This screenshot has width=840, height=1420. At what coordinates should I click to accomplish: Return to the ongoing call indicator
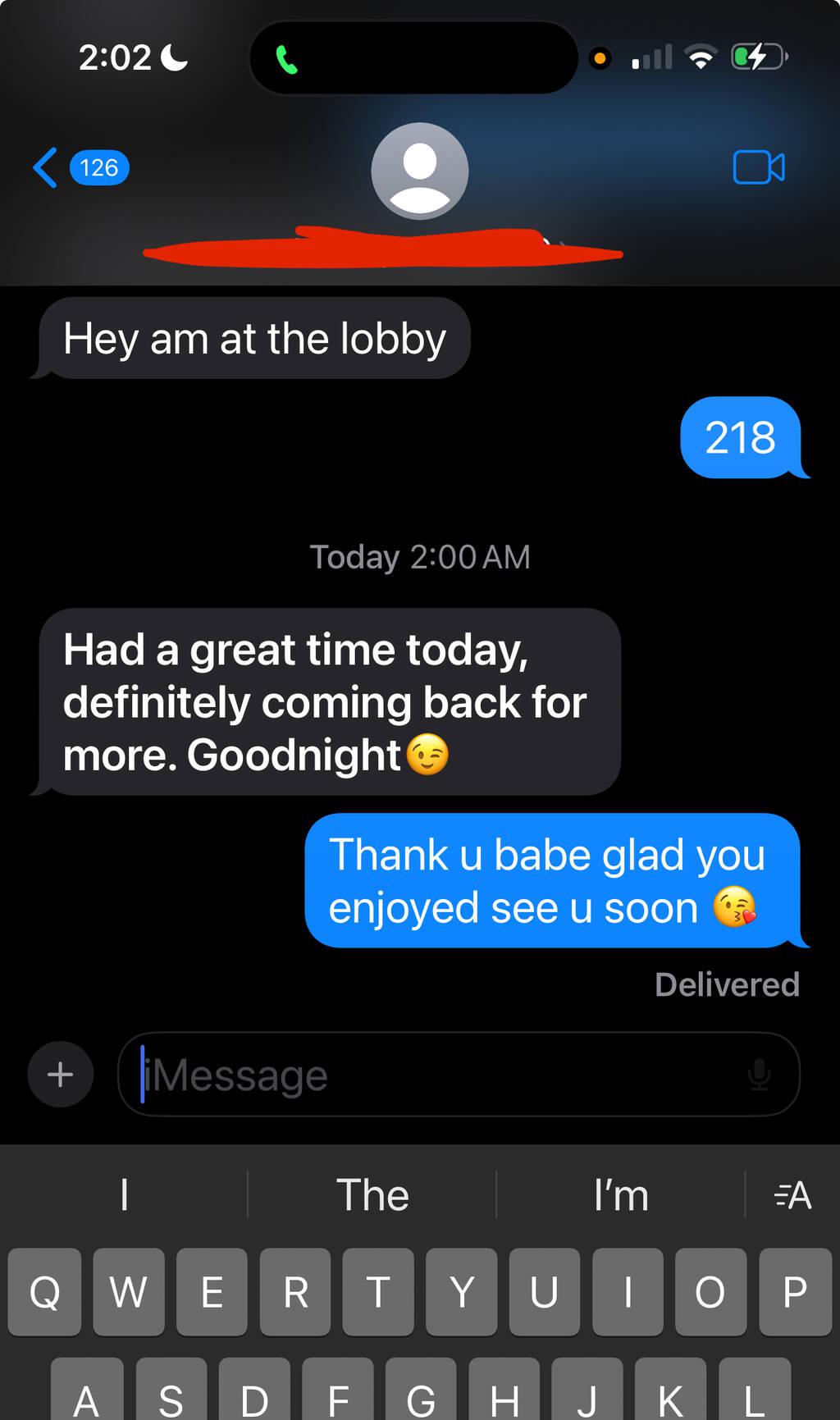pyautogui.click(x=286, y=59)
